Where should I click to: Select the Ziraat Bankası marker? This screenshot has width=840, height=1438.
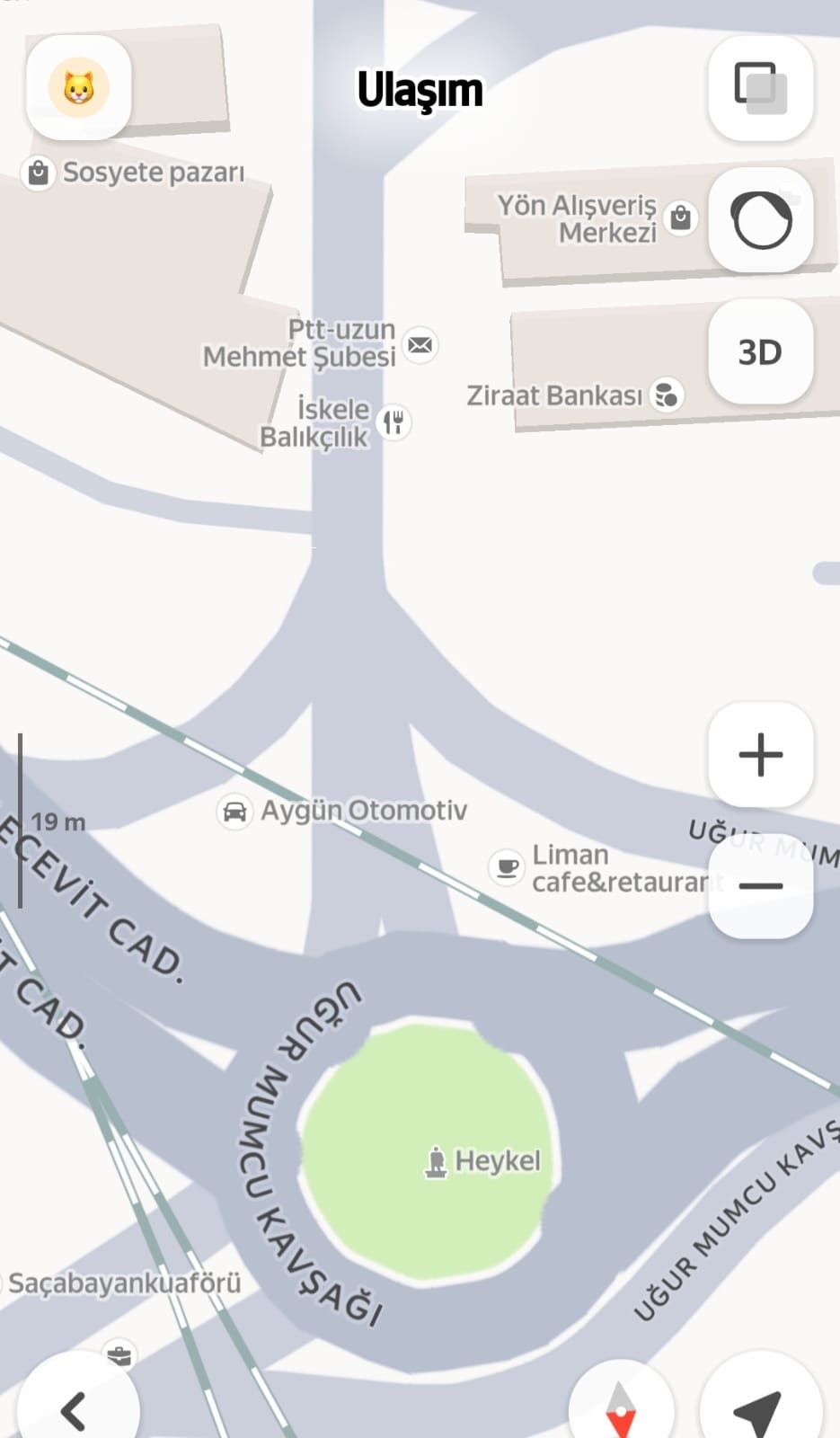pos(666,395)
